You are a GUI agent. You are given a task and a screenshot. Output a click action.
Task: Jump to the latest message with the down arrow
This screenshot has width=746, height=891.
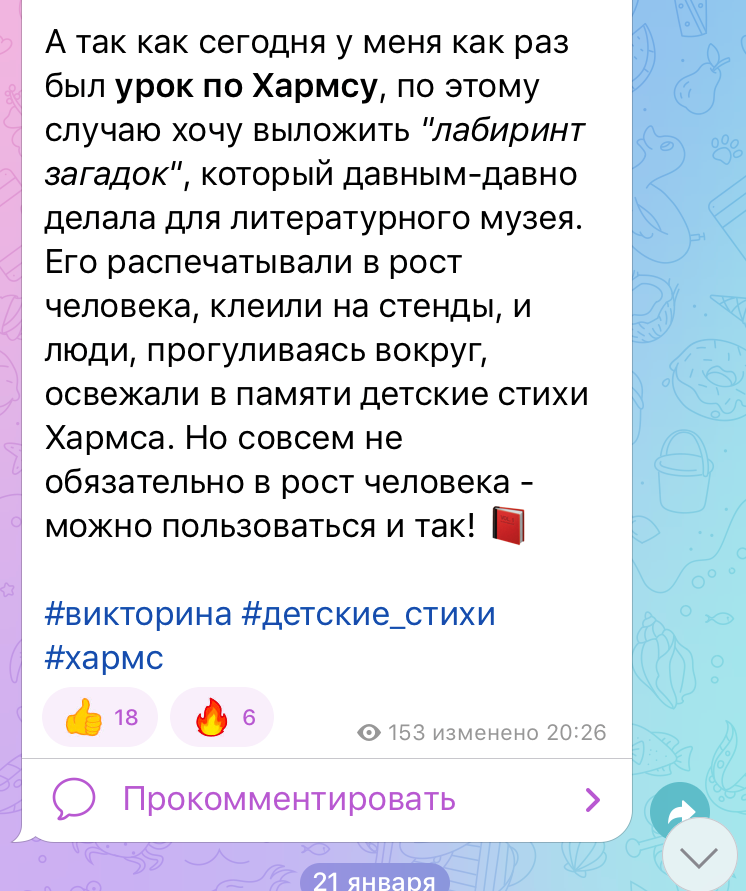click(x=699, y=854)
